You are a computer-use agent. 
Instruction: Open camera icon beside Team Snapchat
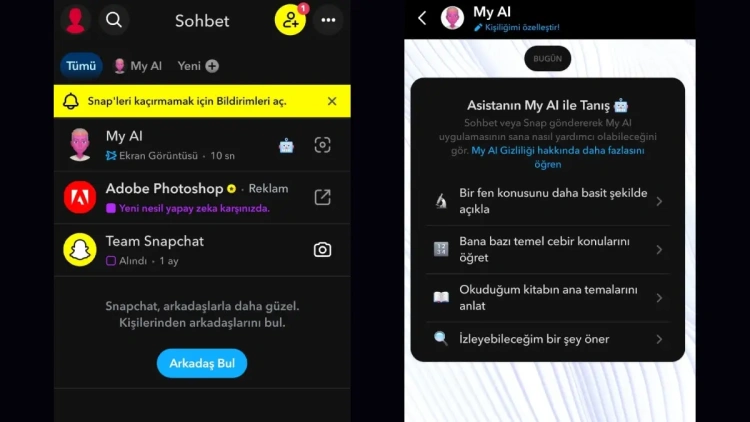coord(322,250)
